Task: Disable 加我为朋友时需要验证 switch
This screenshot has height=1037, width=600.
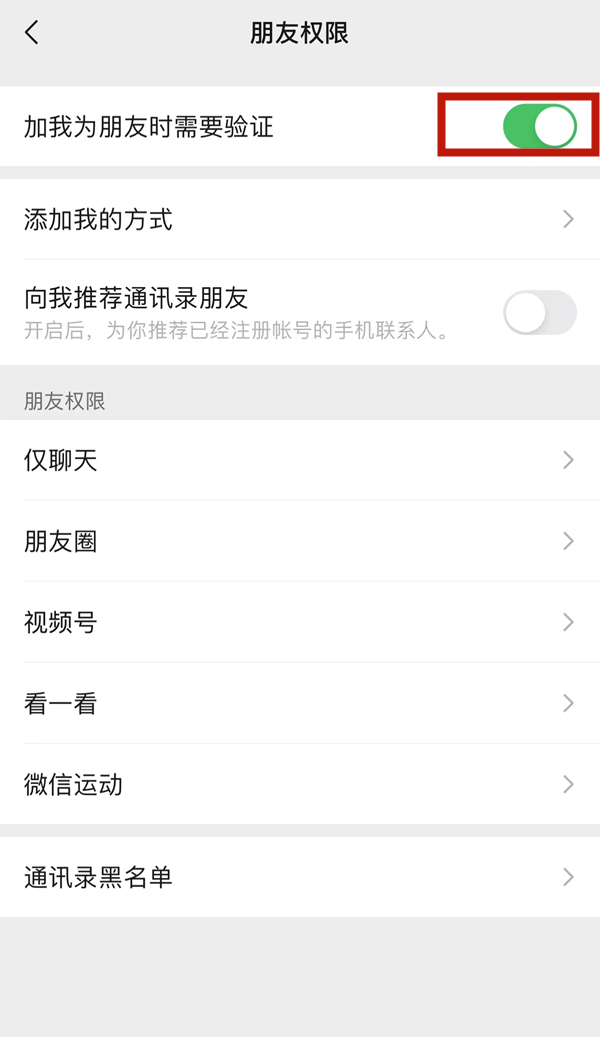Action: [540, 126]
